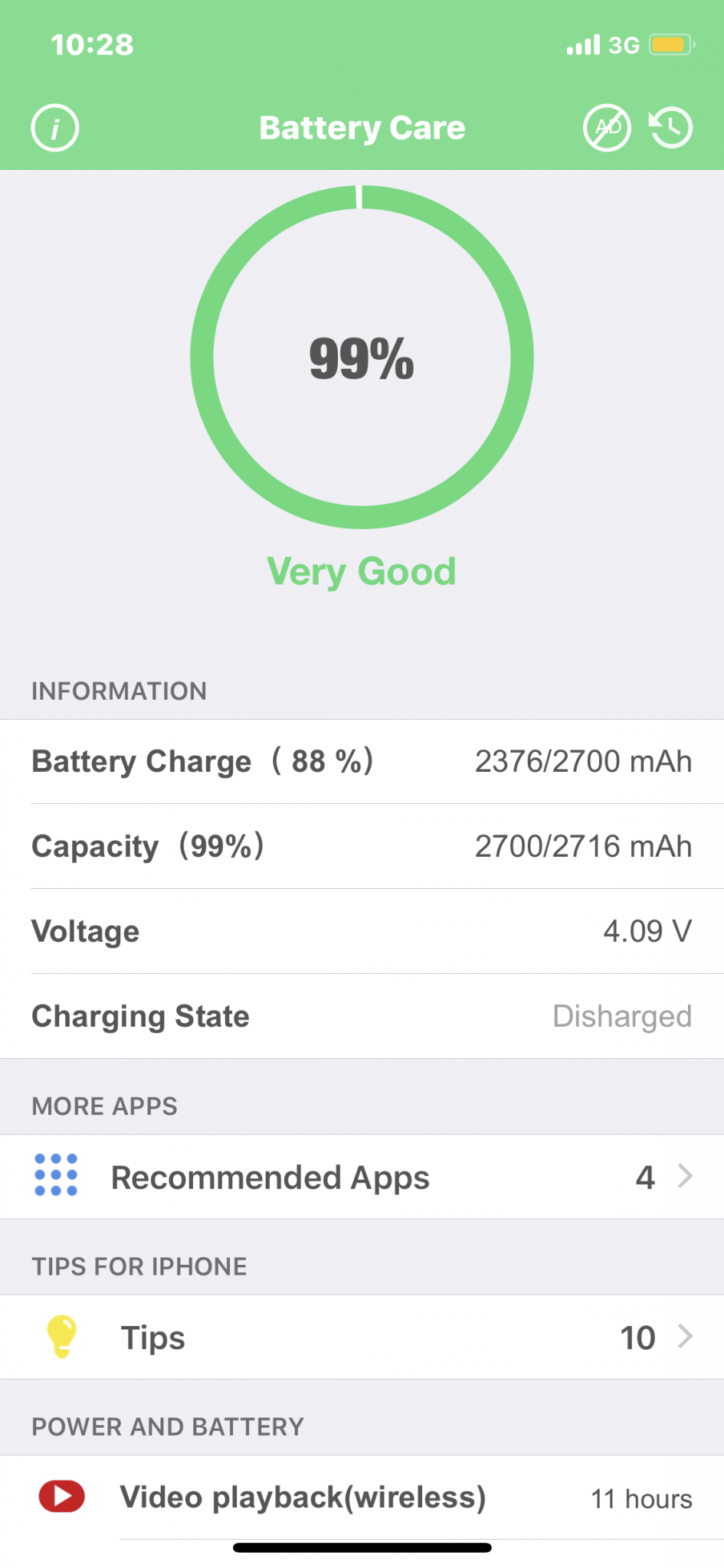The height and width of the screenshot is (1568, 724).
Task: Open the battery history clock icon
Action: click(x=671, y=128)
